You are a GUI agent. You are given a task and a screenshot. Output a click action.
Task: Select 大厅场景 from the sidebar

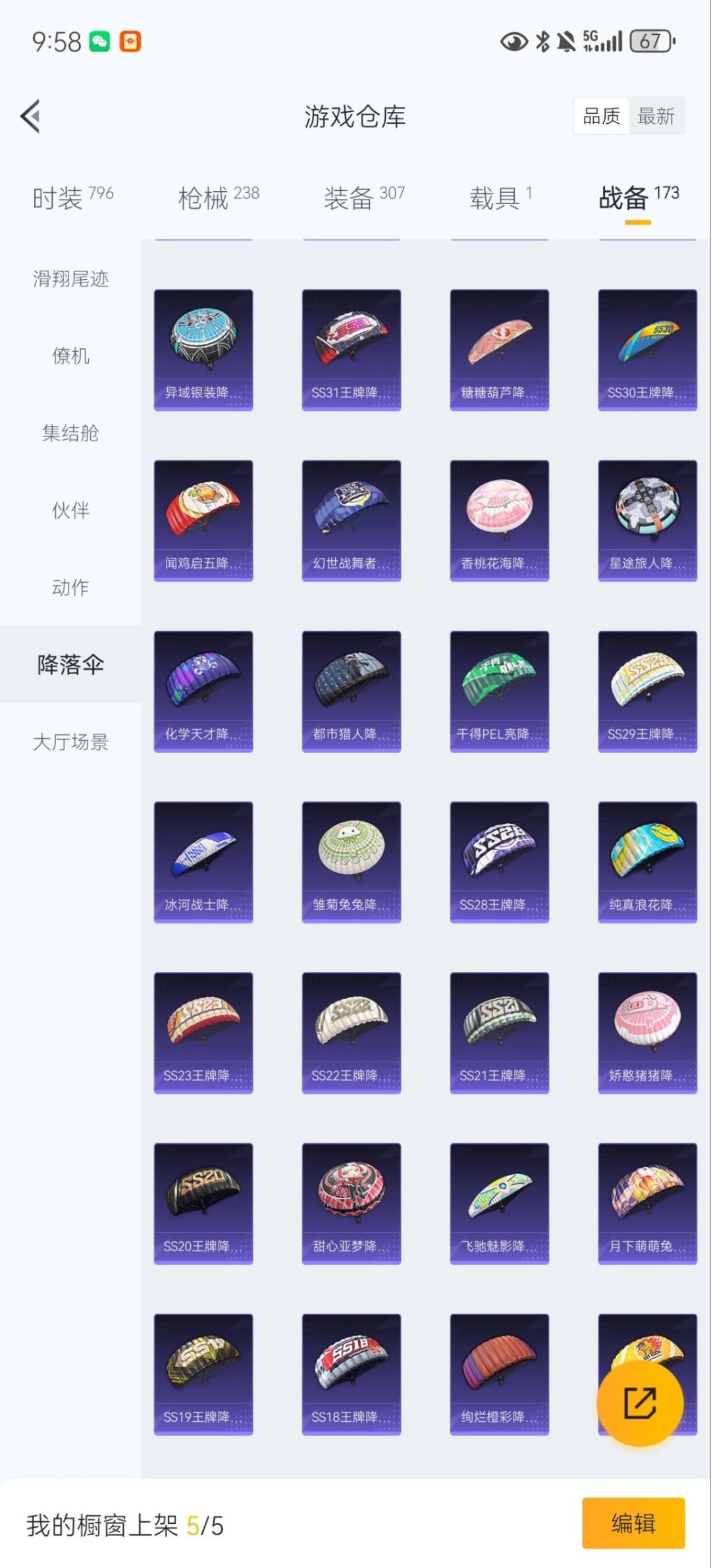click(x=70, y=743)
